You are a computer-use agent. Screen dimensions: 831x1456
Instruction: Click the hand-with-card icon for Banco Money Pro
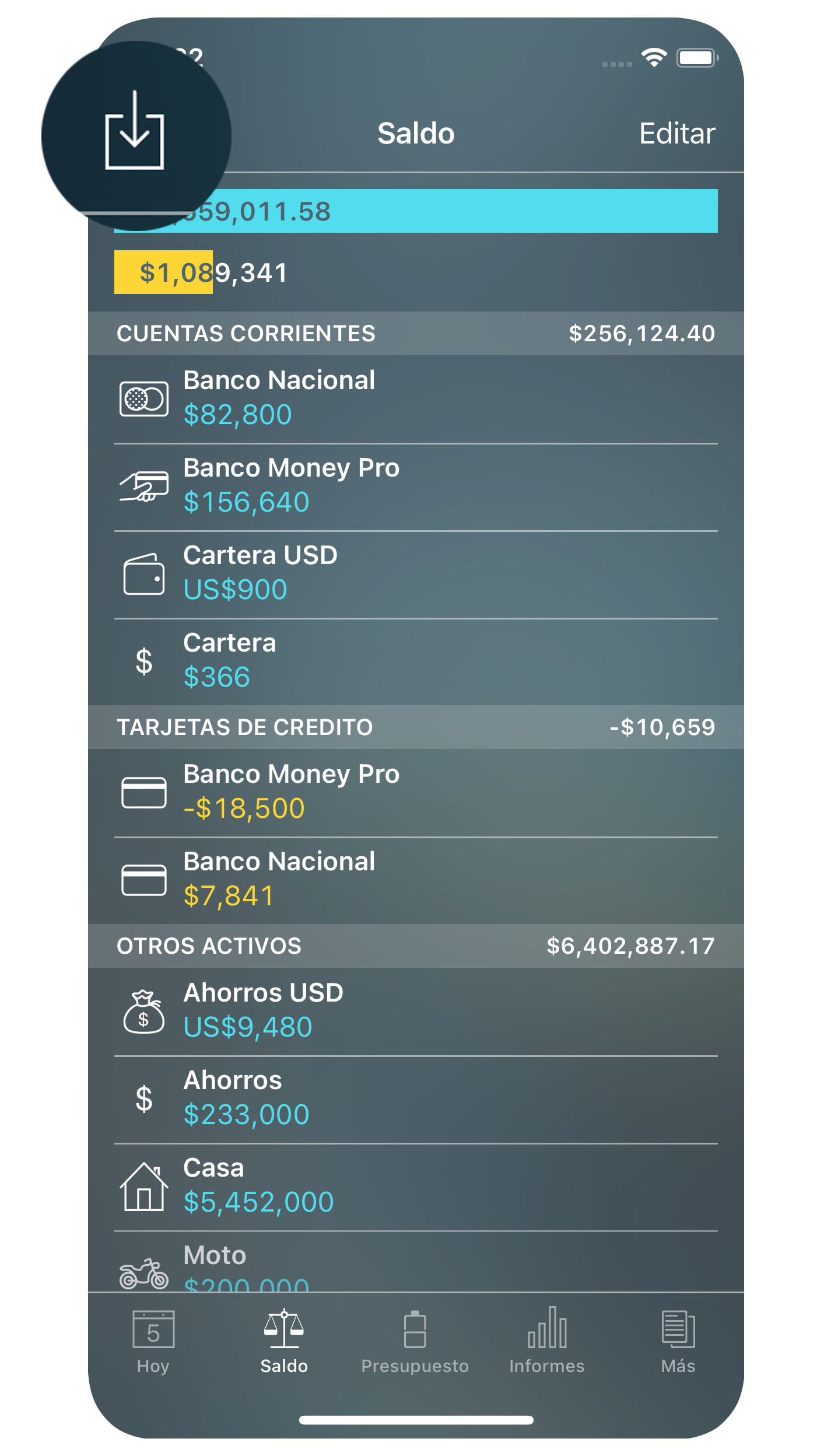[x=143, y=485]
